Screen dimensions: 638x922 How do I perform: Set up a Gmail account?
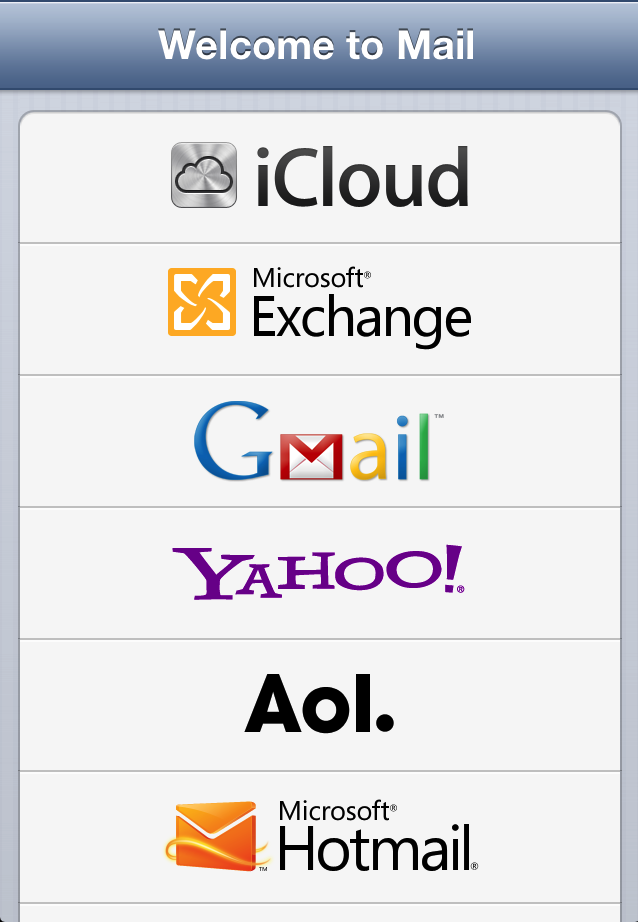coord(319,441)
